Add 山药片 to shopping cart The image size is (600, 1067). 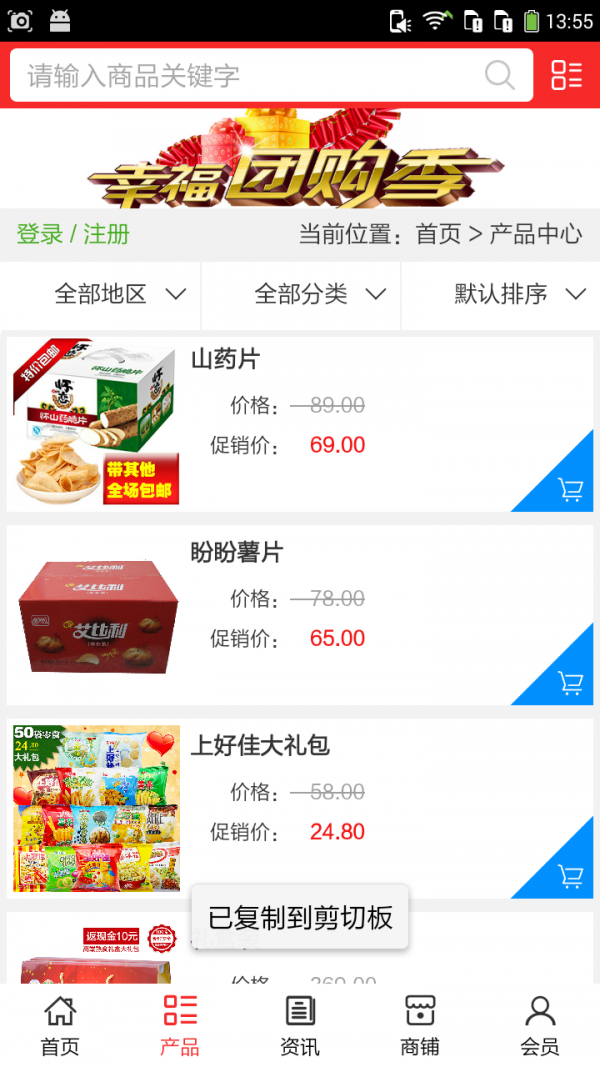tap(570, 490)
